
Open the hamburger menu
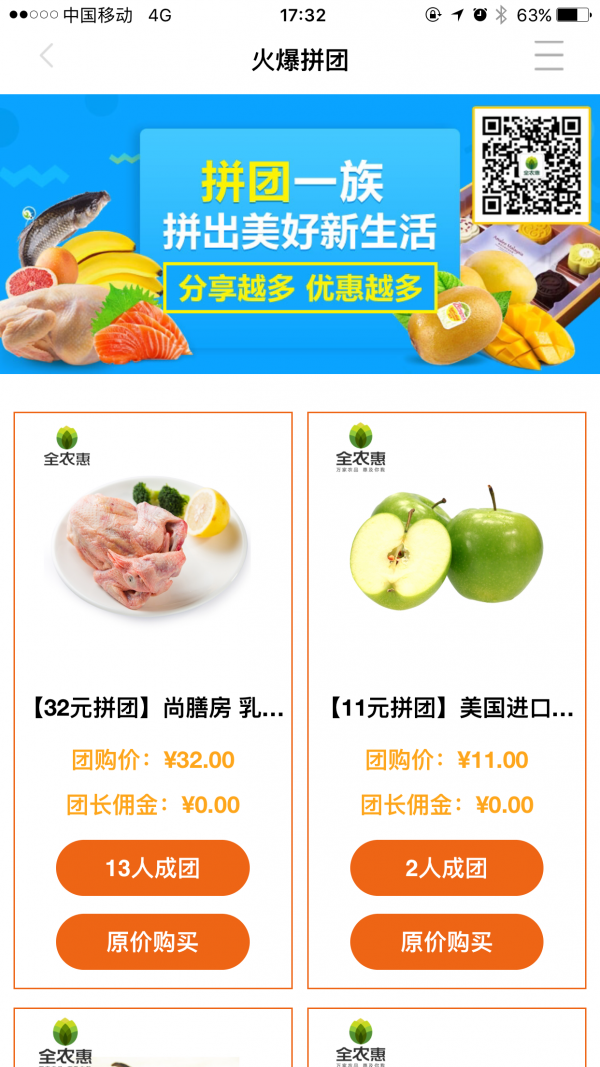click(x=548, y=56)
